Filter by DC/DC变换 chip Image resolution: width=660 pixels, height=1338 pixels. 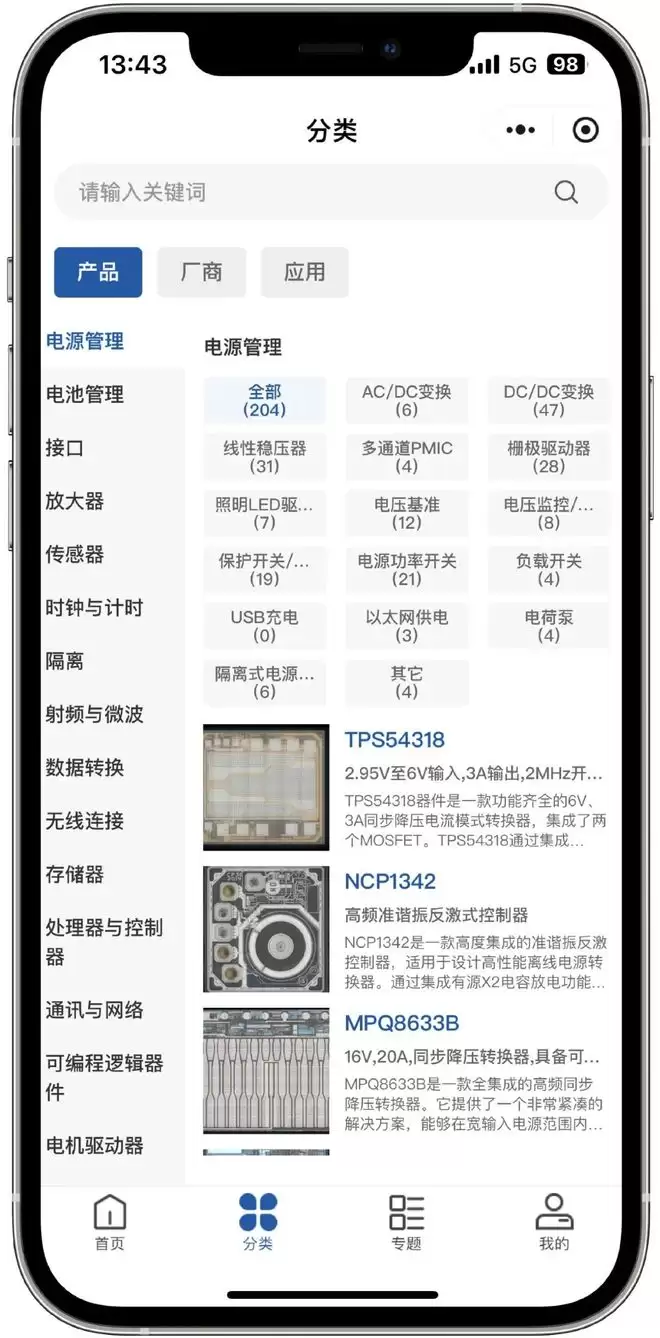[x=548, y=400]
